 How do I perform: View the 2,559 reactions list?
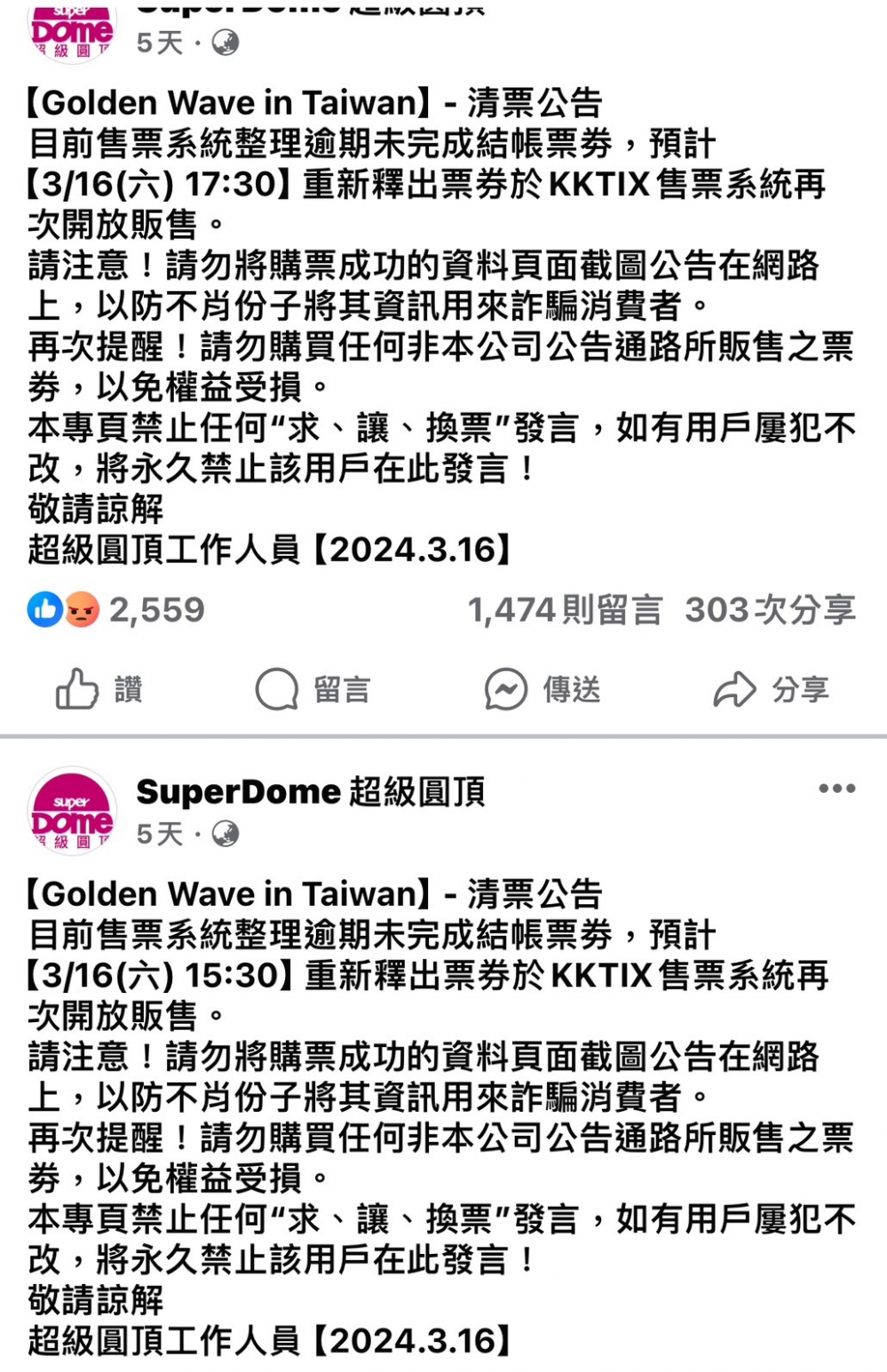point(116,610)
